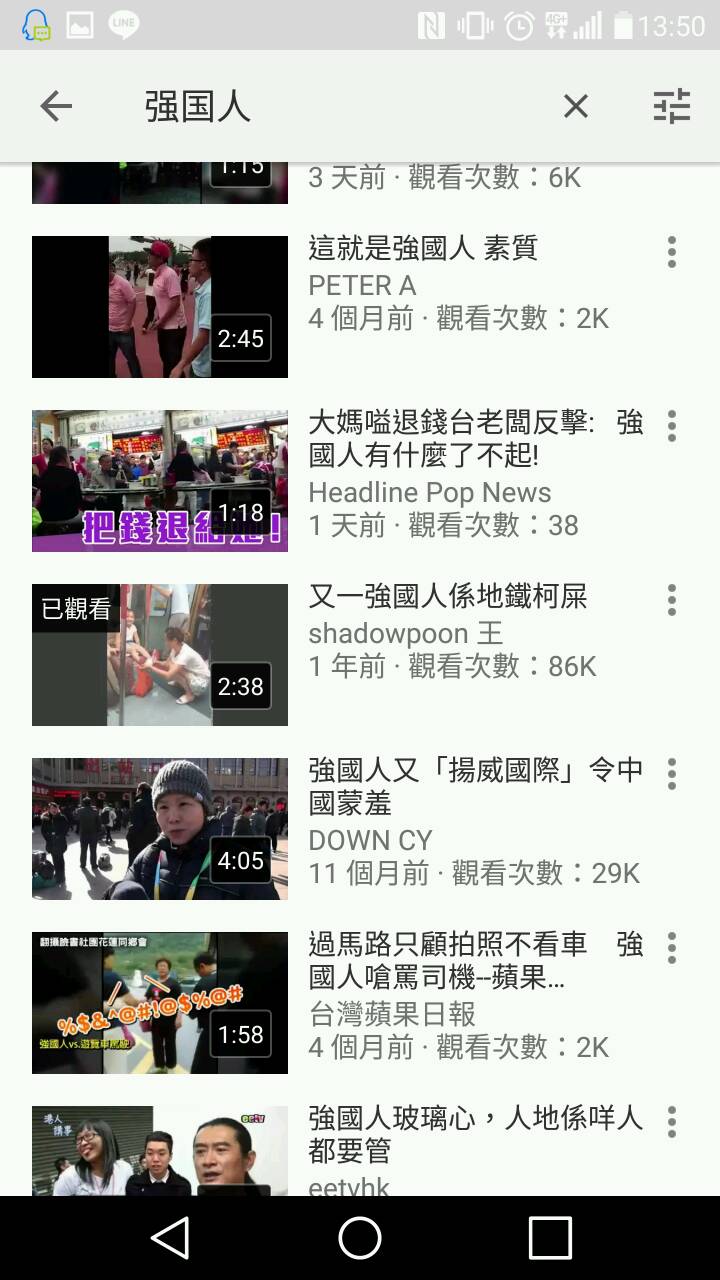720x1280 pixels.
Task: Open the menu for 強國人玻璃心 video
Action: click(671, 1122)
